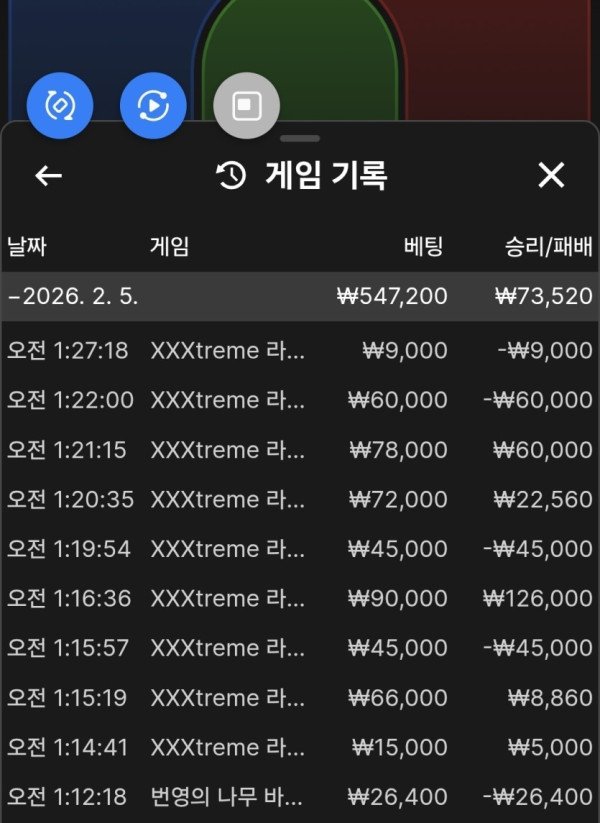Open the 오전 1:15:19 game record
600x823 pixels.
[300, 697]
